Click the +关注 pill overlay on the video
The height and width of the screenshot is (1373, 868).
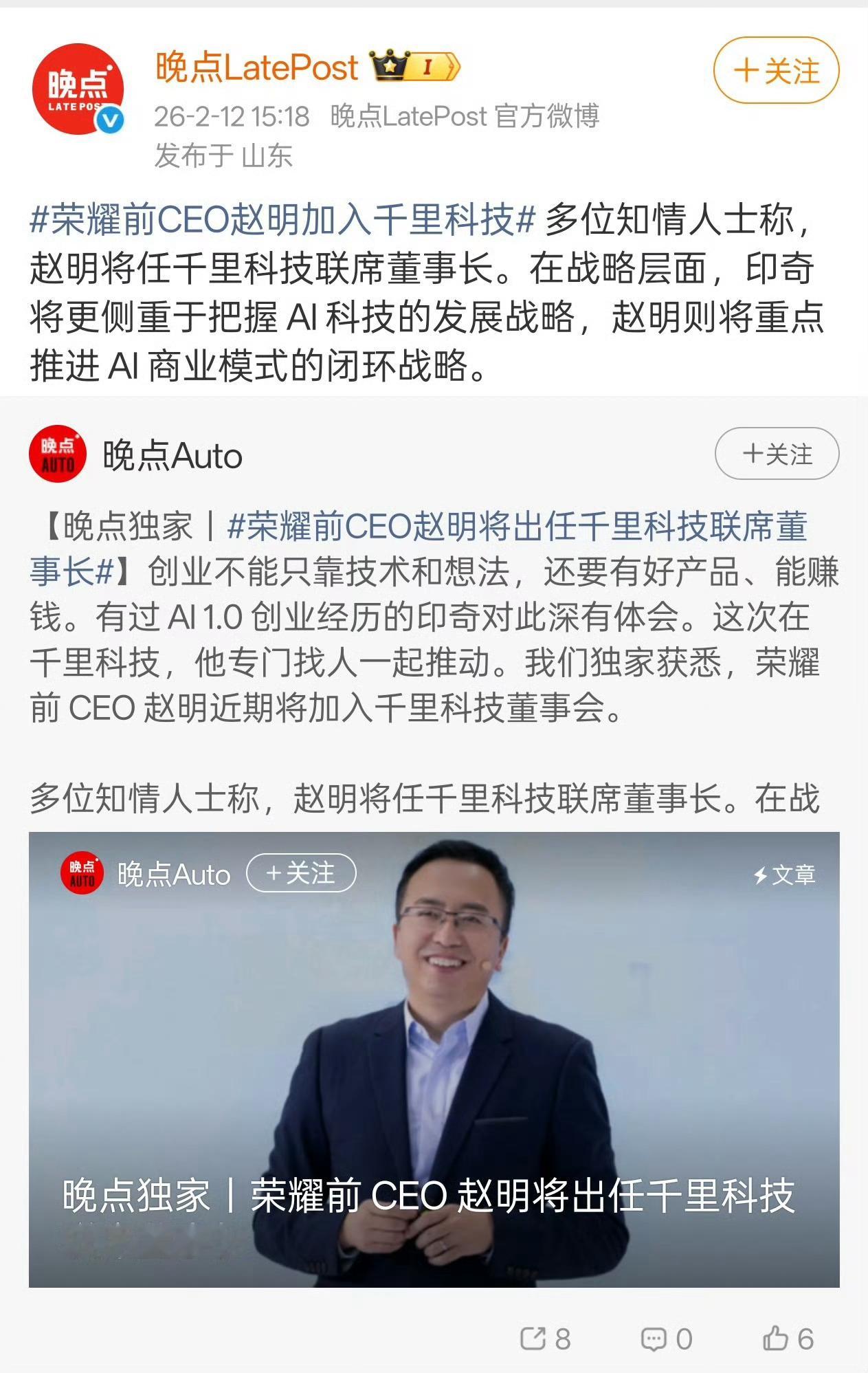pyautogui.click(x=302, y=875)
